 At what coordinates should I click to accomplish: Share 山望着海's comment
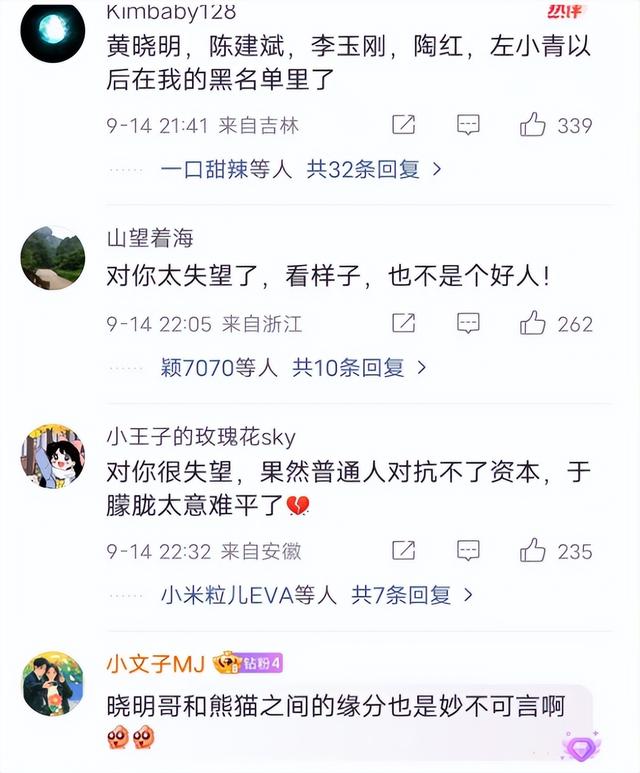(x=403, y=323)
